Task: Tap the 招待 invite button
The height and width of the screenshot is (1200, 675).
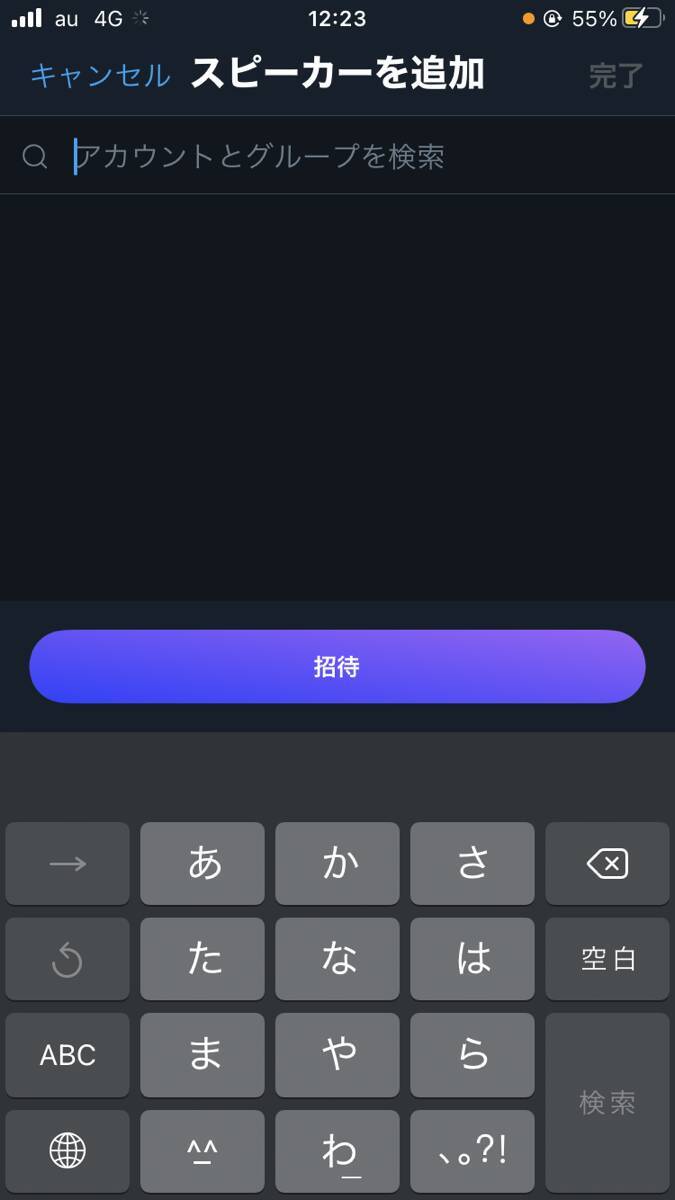Action: coord(337,667)
